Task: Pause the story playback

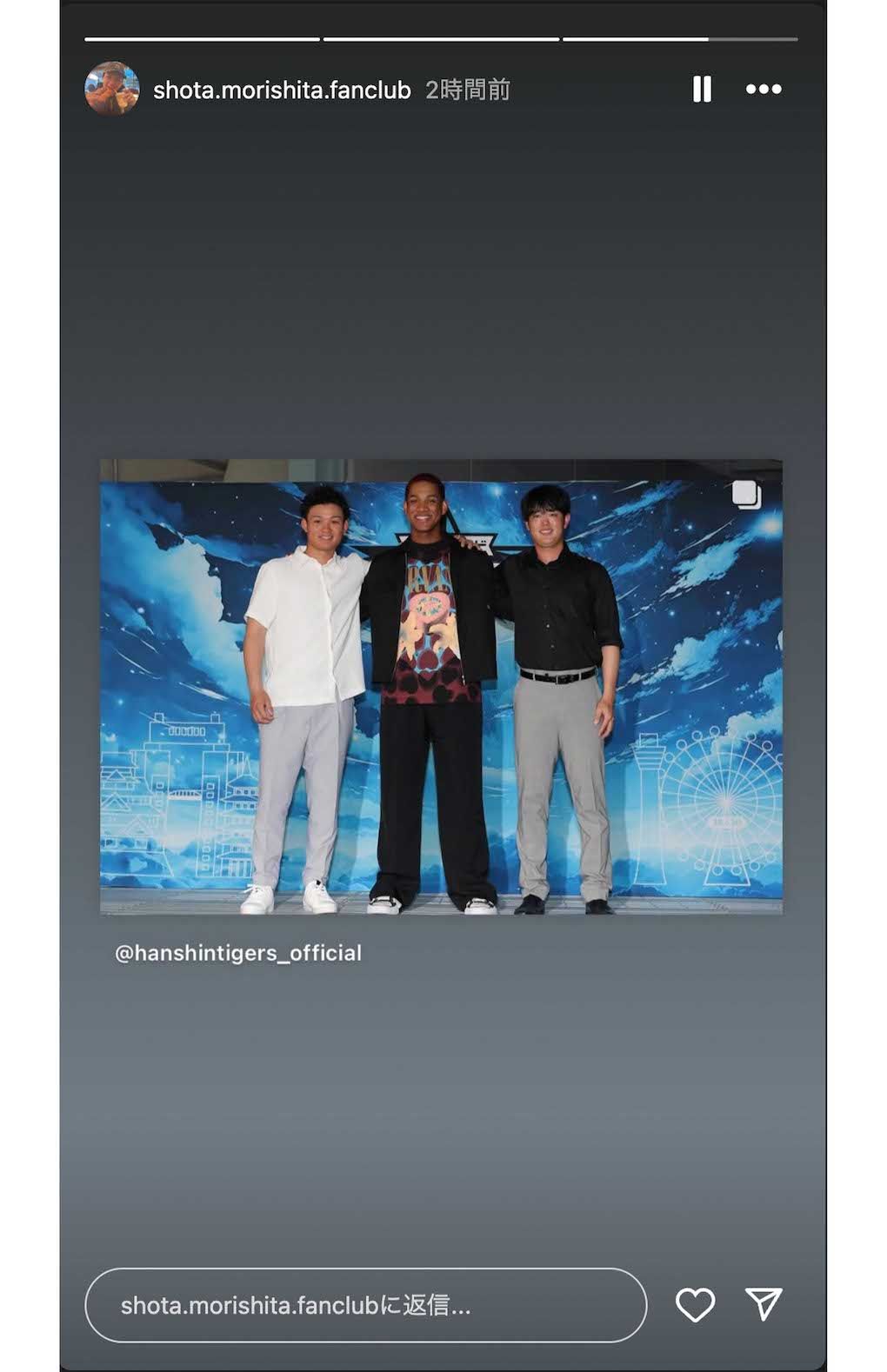Action: 702,90
